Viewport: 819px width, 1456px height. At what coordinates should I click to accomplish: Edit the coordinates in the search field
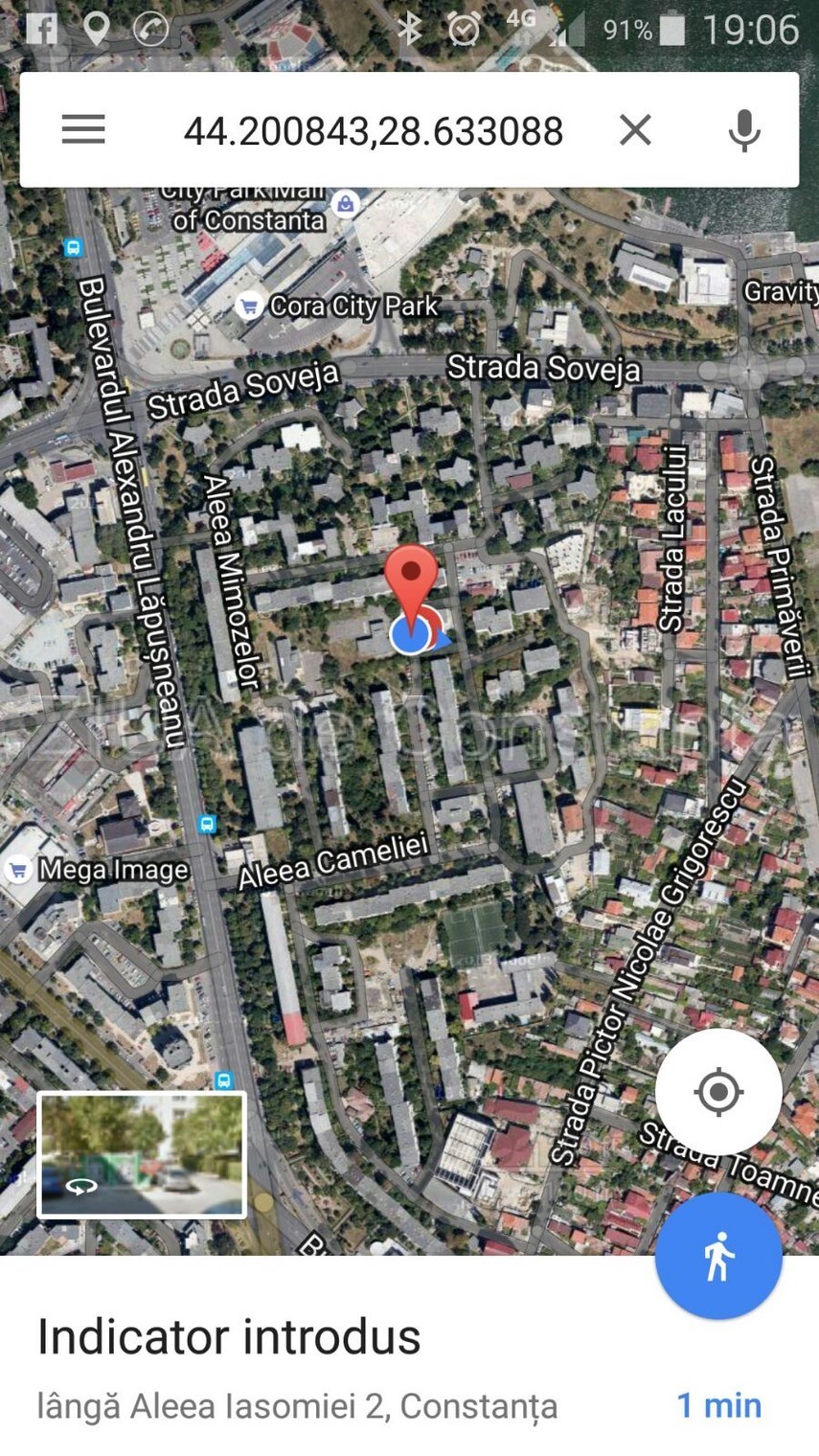pos(374,131)
